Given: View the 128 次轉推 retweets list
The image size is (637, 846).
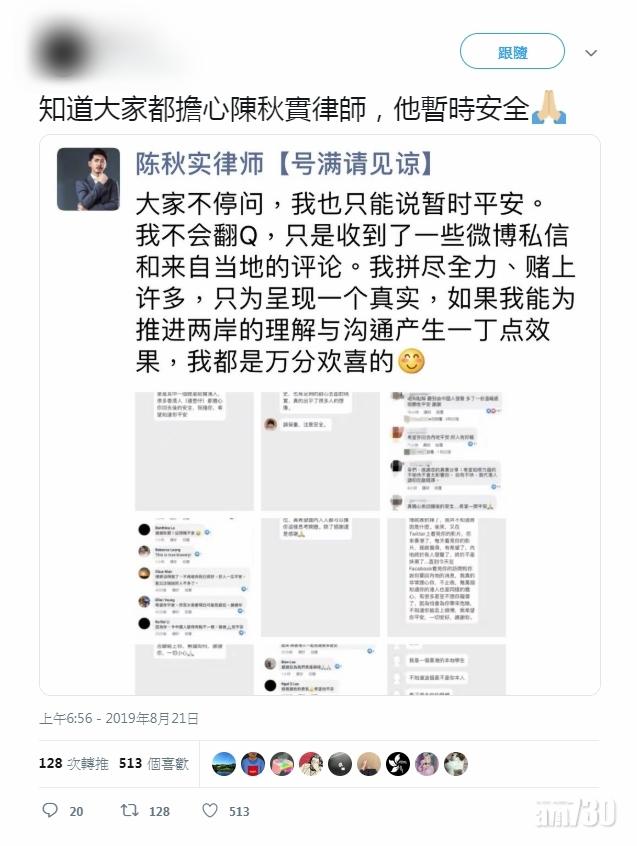Looking at the screenshot, I should pyautogui.click(x=72, y=763).
